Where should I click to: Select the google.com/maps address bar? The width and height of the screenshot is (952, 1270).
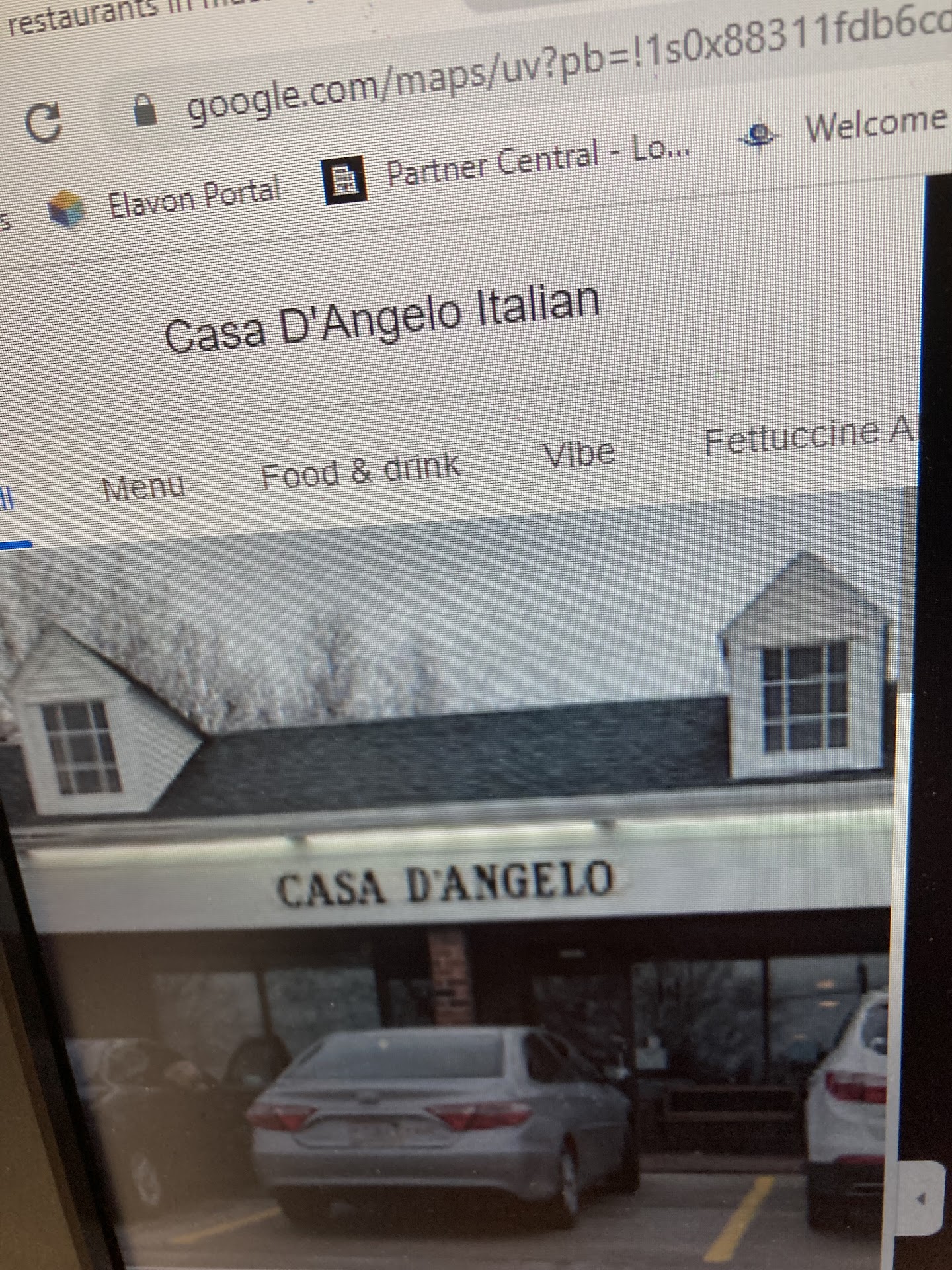pyautogui.click(x=529, y=74)
